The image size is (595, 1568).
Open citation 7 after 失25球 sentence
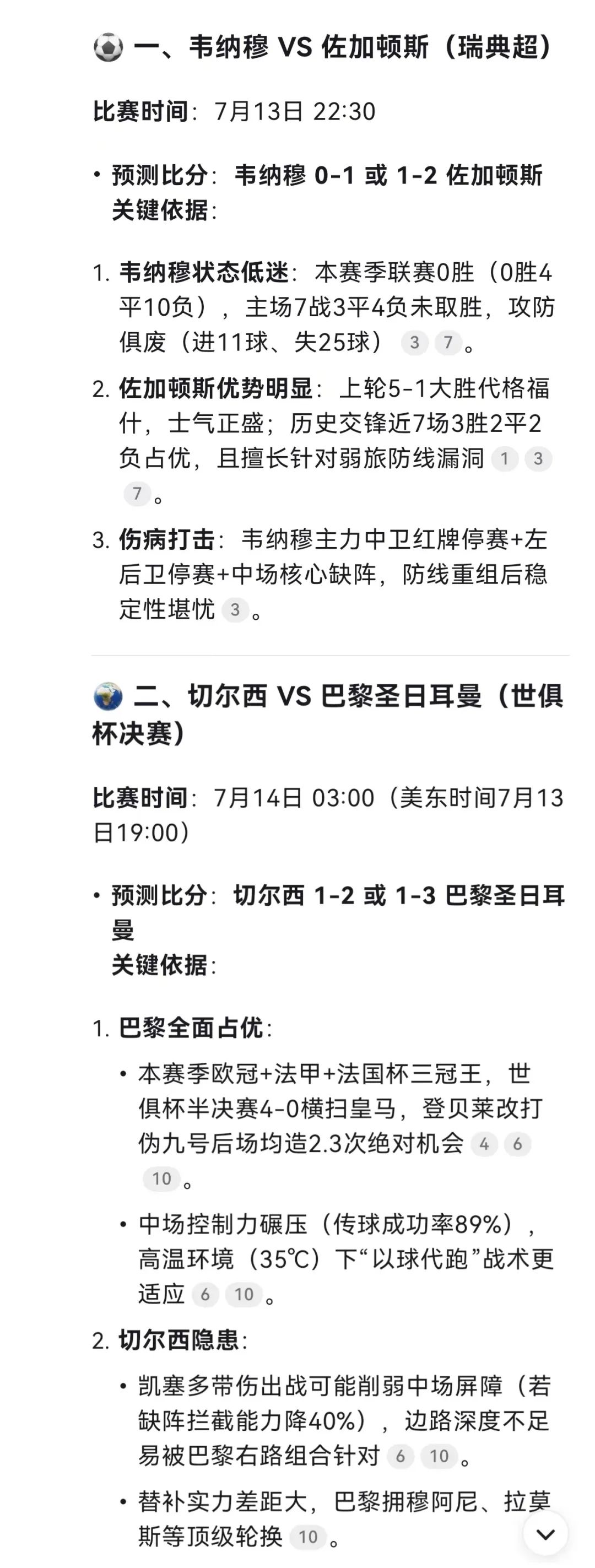tap(448, 342)
